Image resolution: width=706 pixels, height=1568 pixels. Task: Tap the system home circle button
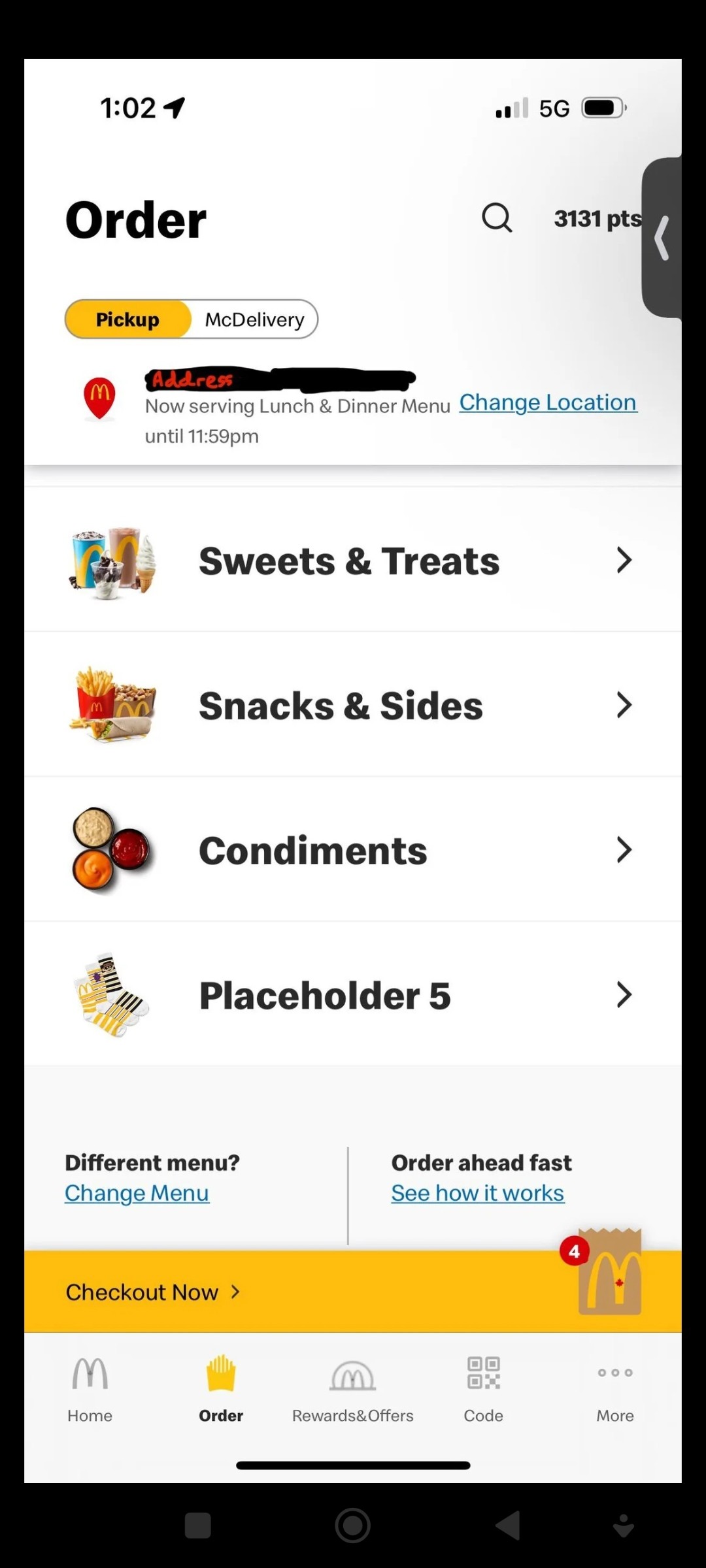click(353, 1526)
